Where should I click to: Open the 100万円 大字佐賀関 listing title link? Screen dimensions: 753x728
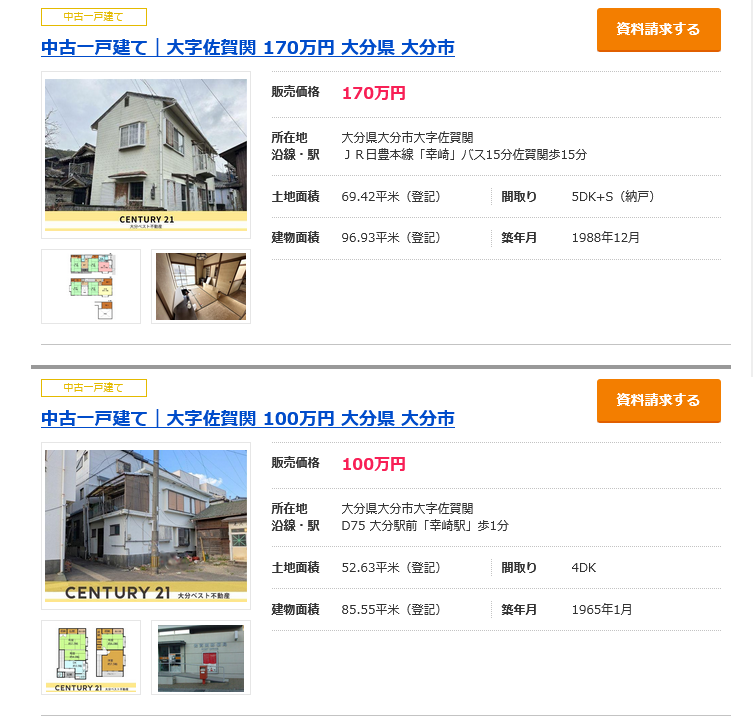click(247, 418)
